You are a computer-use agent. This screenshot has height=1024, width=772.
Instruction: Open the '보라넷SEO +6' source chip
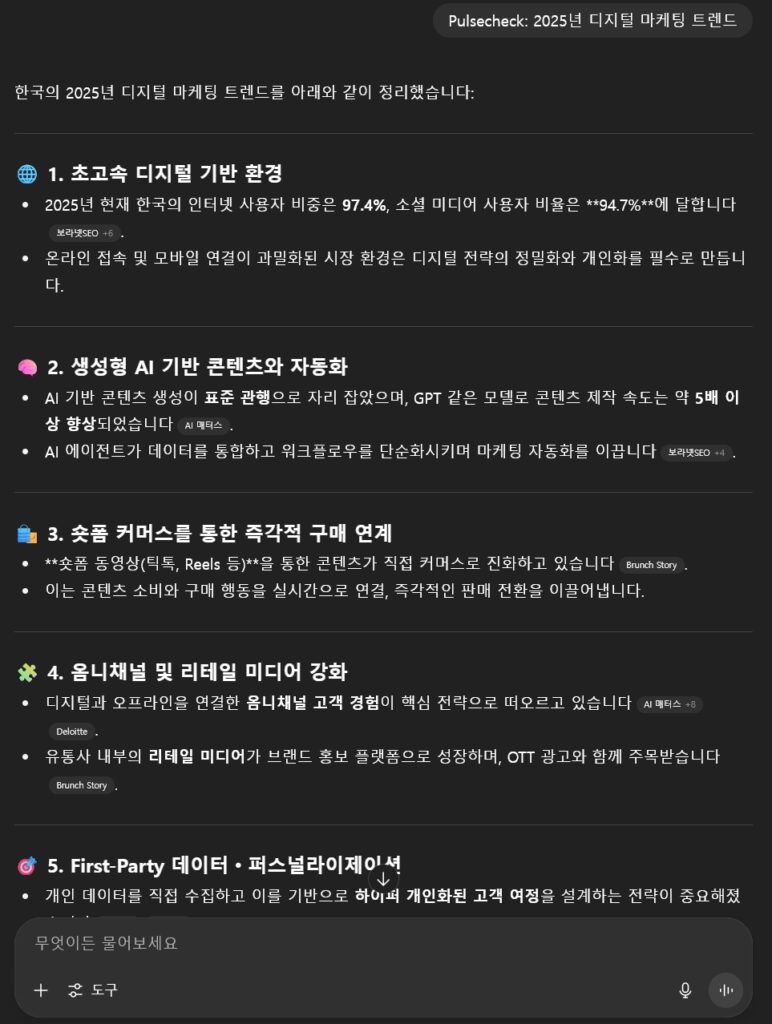84,233
